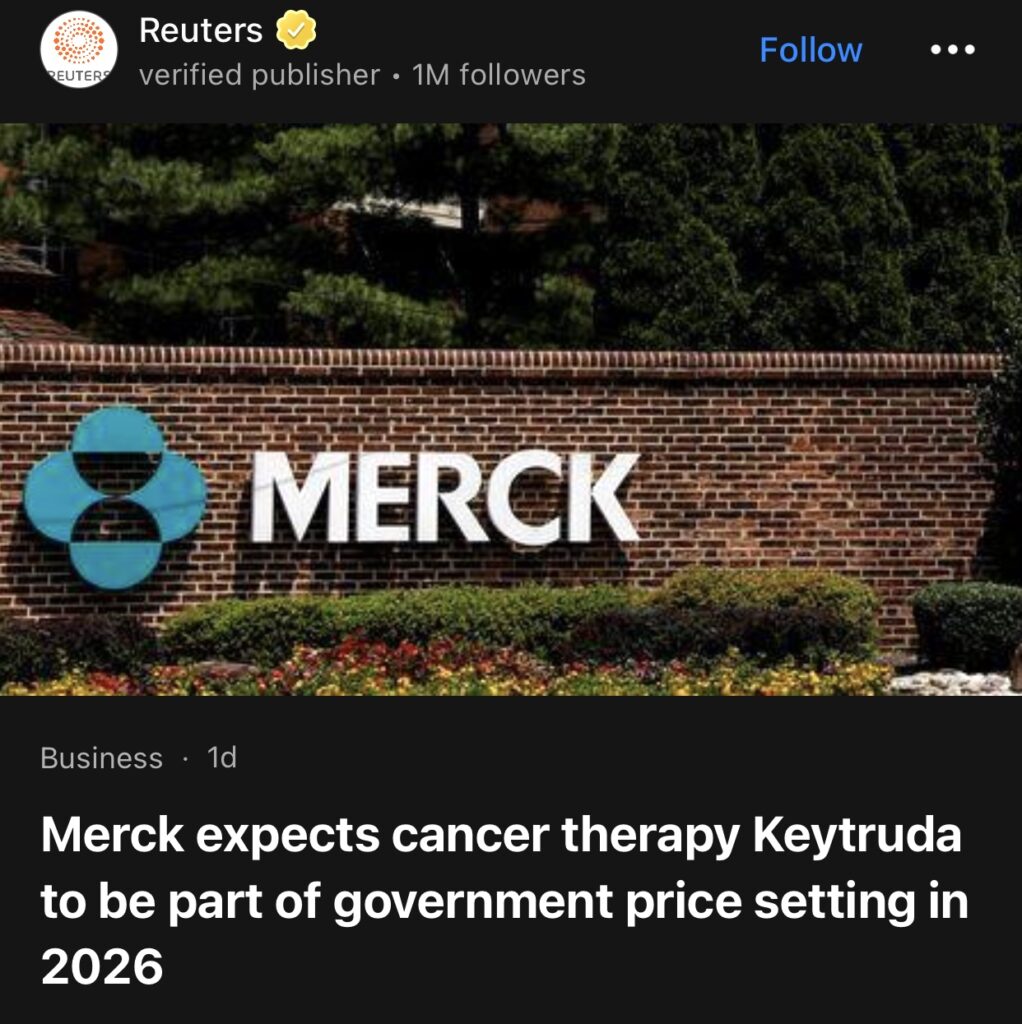Follow the Reuters publisher

click(x=810, y=50)
